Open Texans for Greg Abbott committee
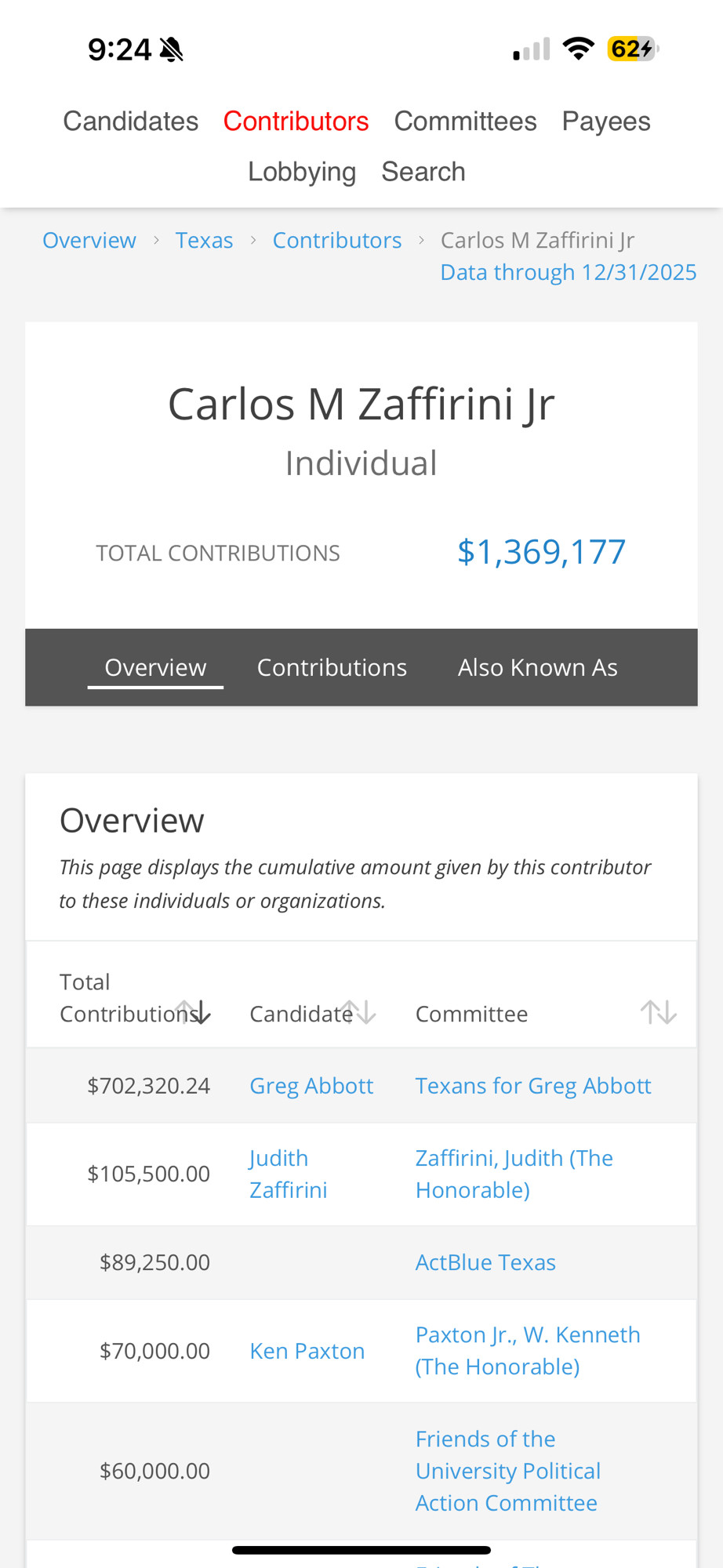This screenshot has width=723, height=1568. click(x=533, y=1086)
